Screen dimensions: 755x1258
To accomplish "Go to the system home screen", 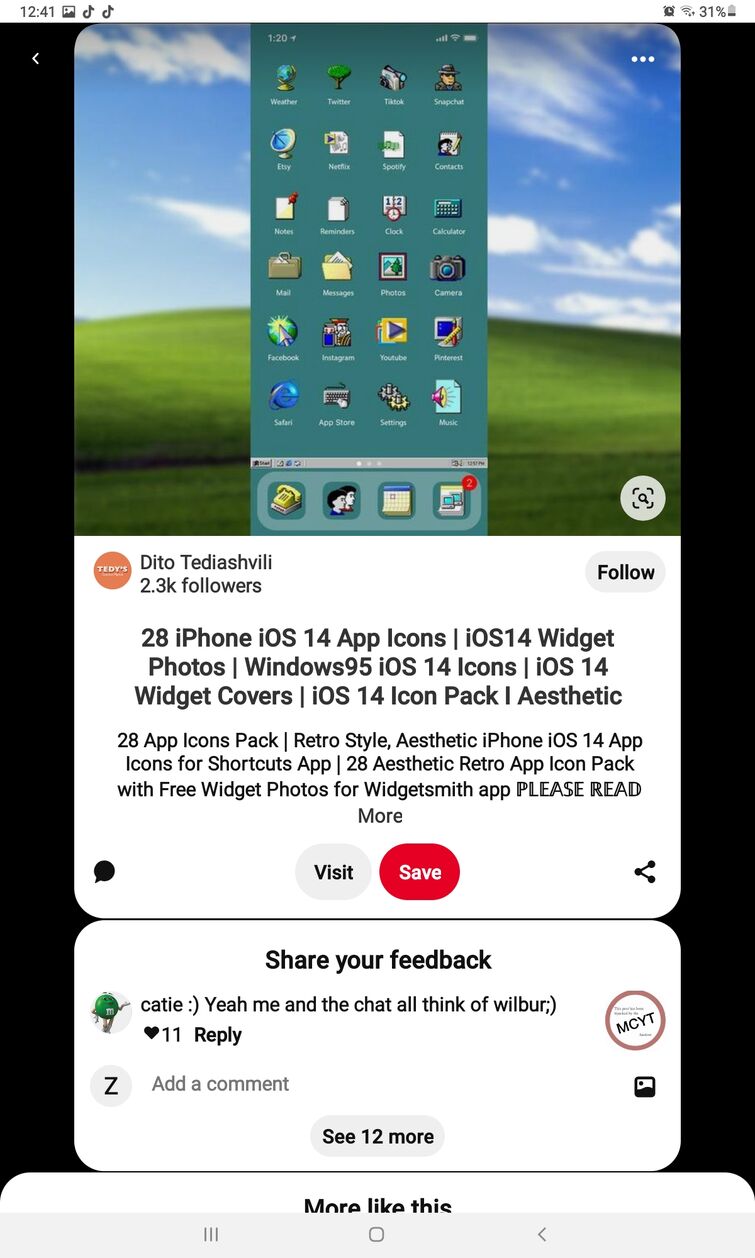I will [x=376, y=1234].
